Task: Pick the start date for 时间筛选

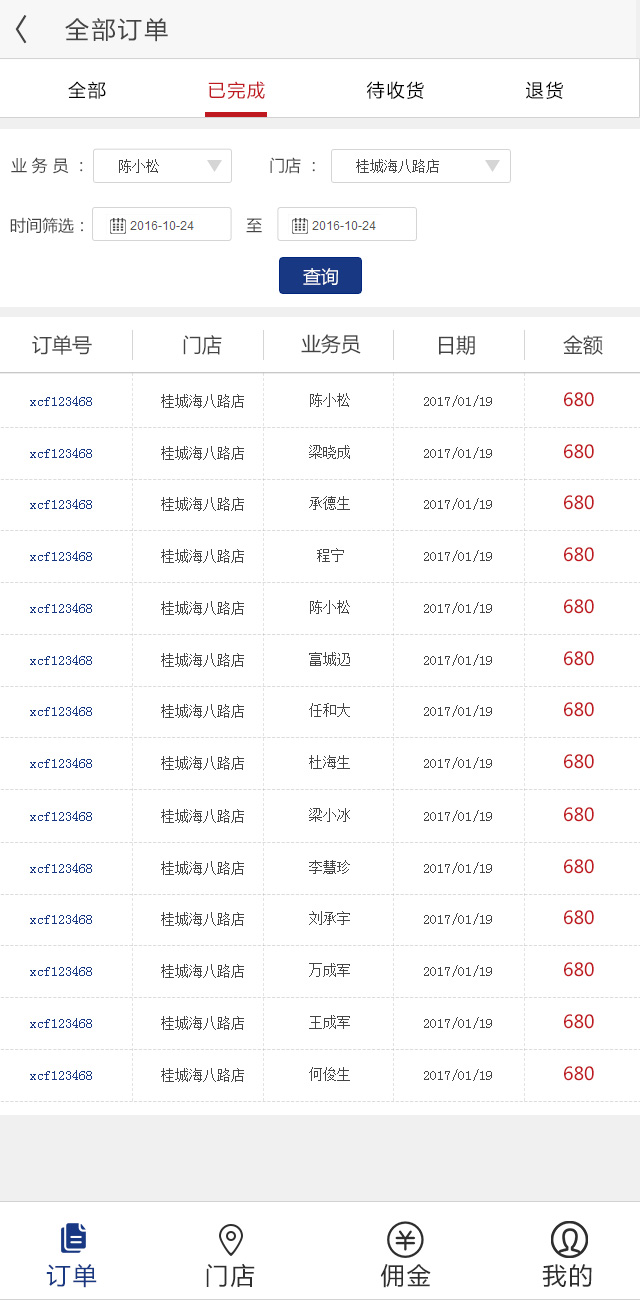Action: click(162, 225)
